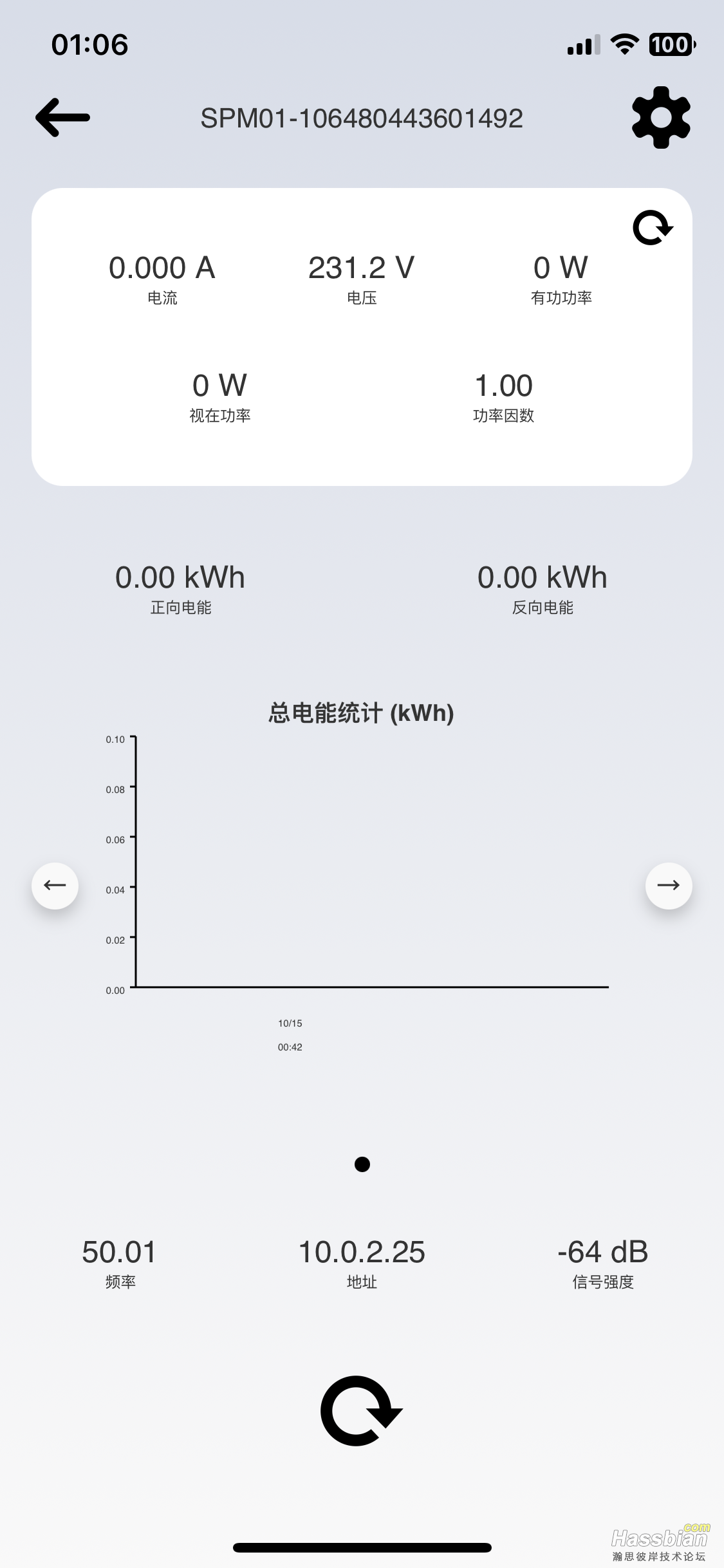This screenshot has width=724, height=1568.
Task: Go back using the top-left arrow
Action: point(62,118)
